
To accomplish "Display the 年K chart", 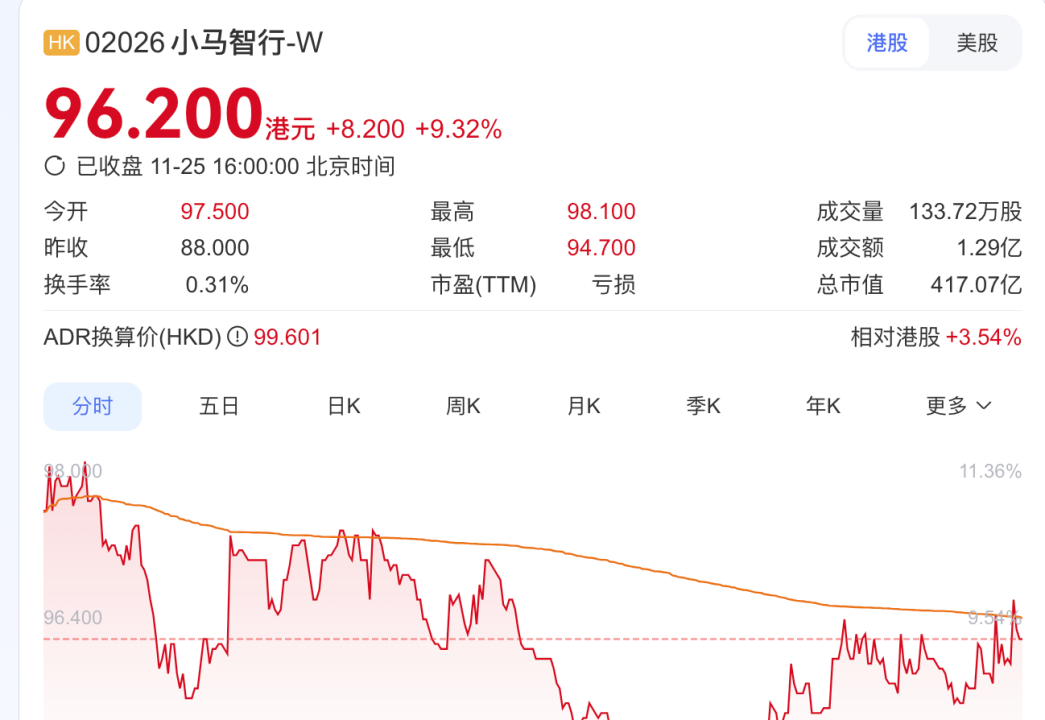I will 823,406.
